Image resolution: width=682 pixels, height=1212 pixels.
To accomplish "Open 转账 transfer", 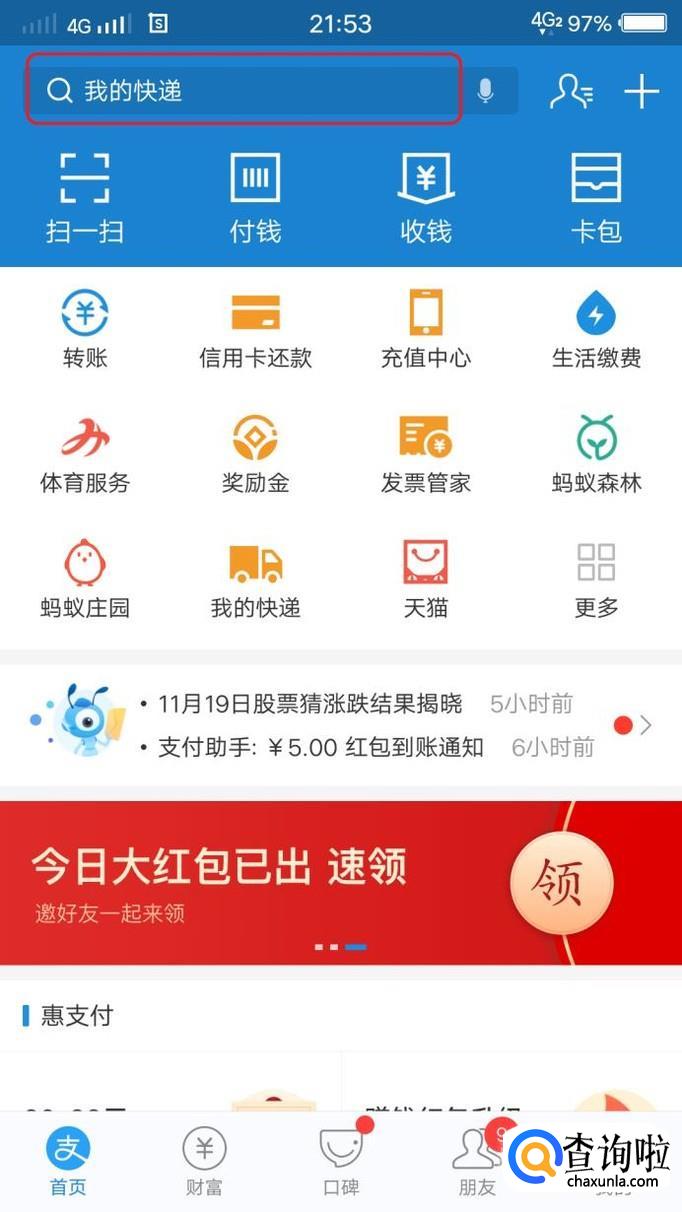I will [85, 330].
